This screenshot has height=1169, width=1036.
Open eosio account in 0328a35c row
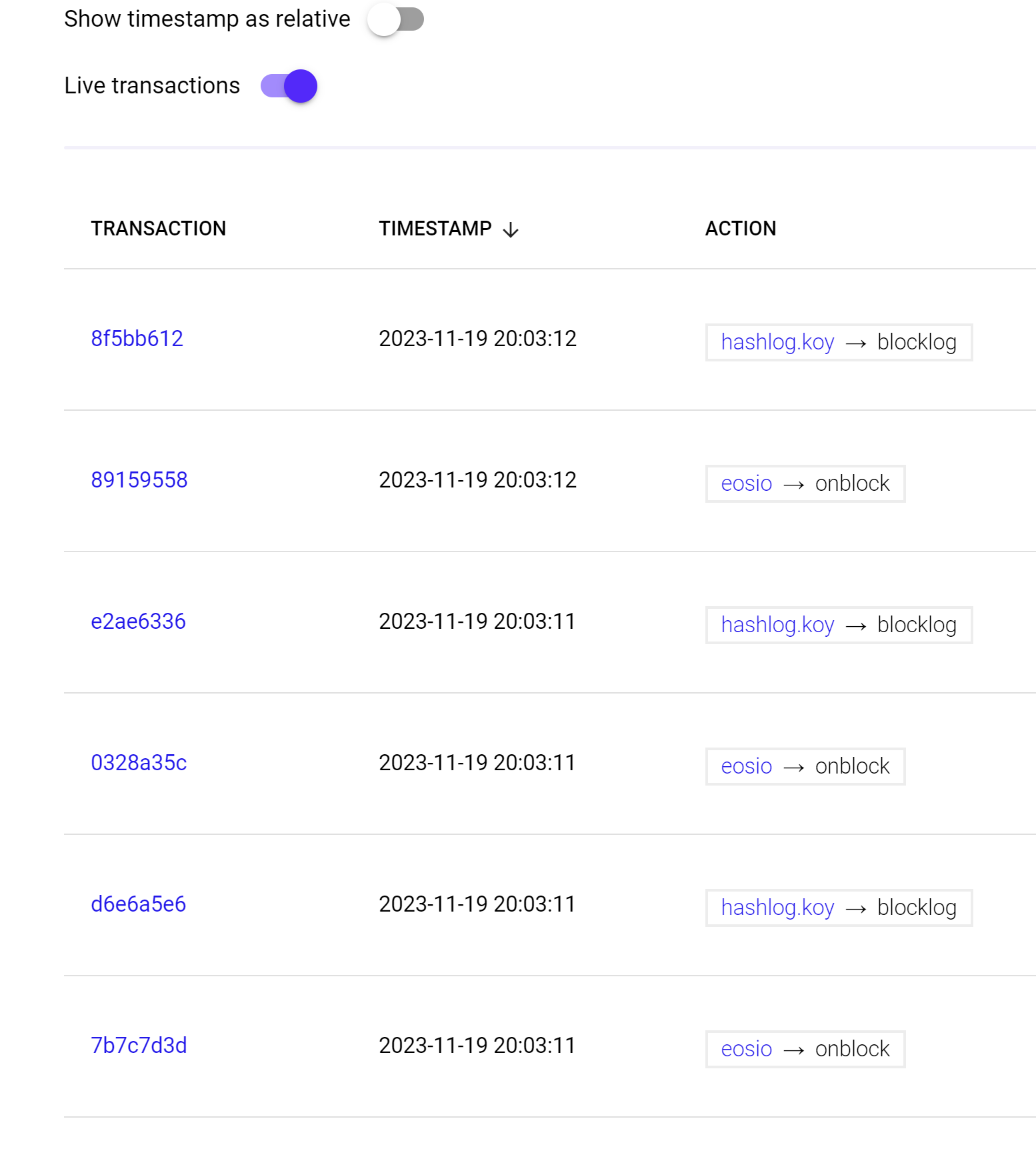click(746, 766)
